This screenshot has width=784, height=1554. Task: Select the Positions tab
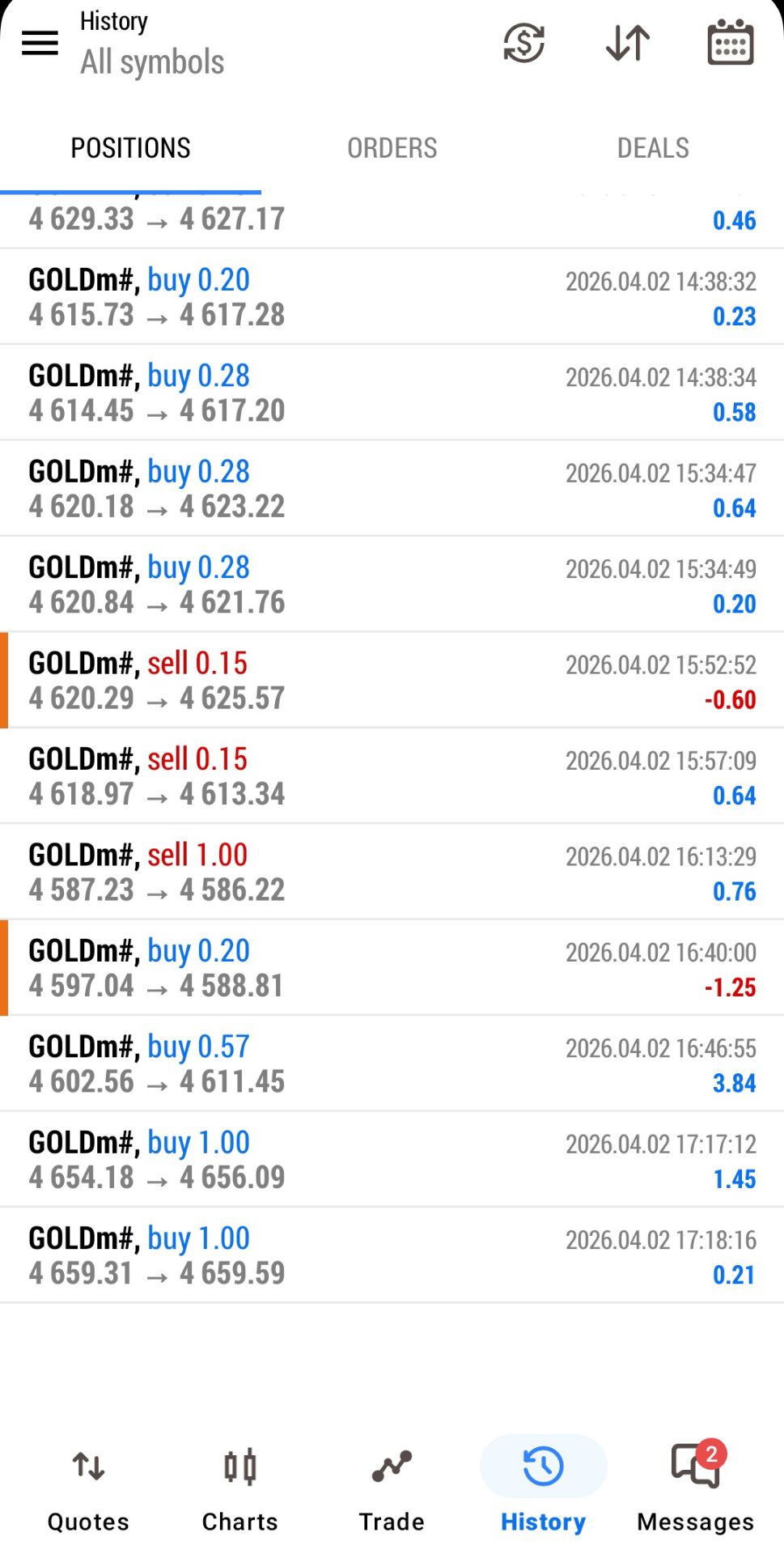(130, 148)
